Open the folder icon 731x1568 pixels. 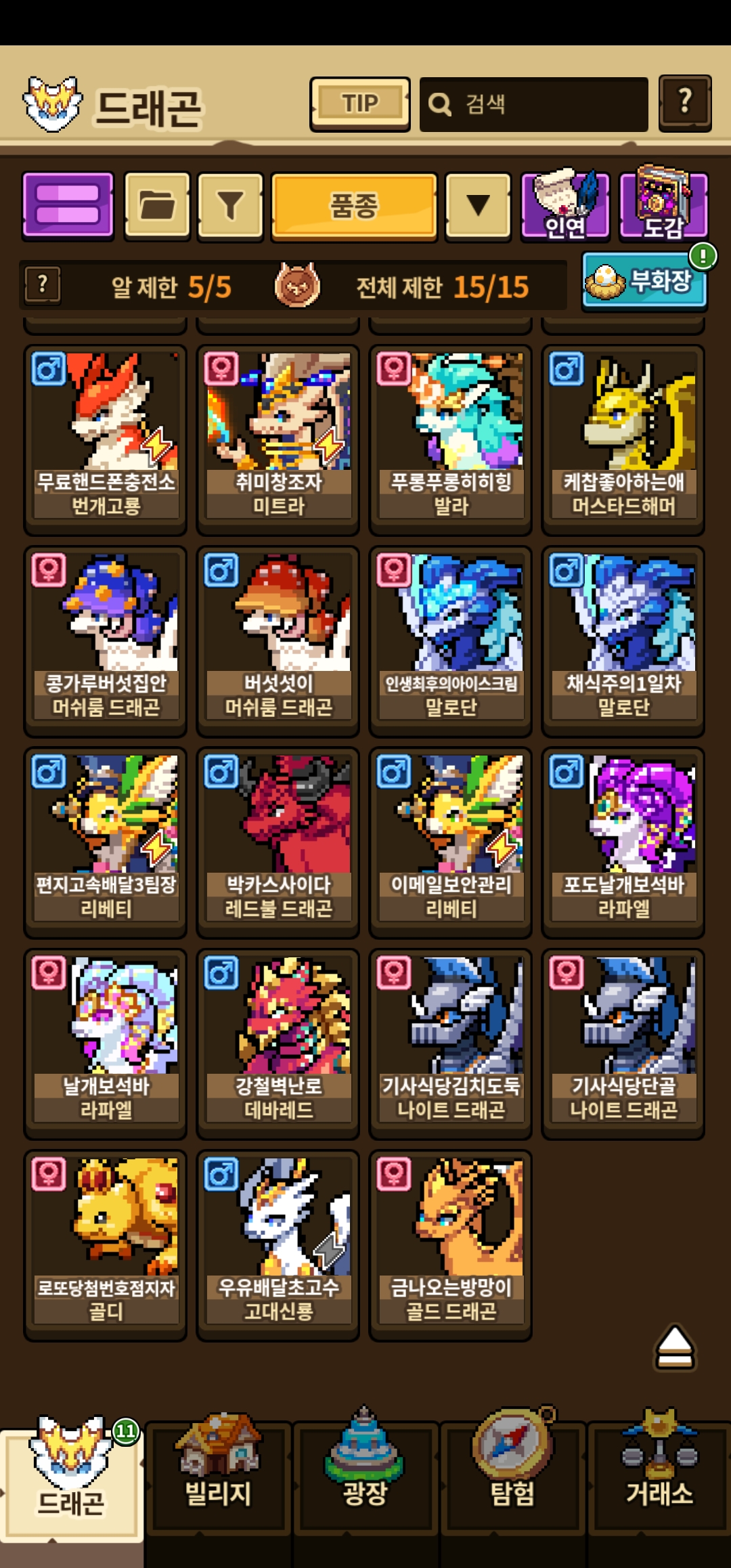pyautogui.click(x=157, y=206)
